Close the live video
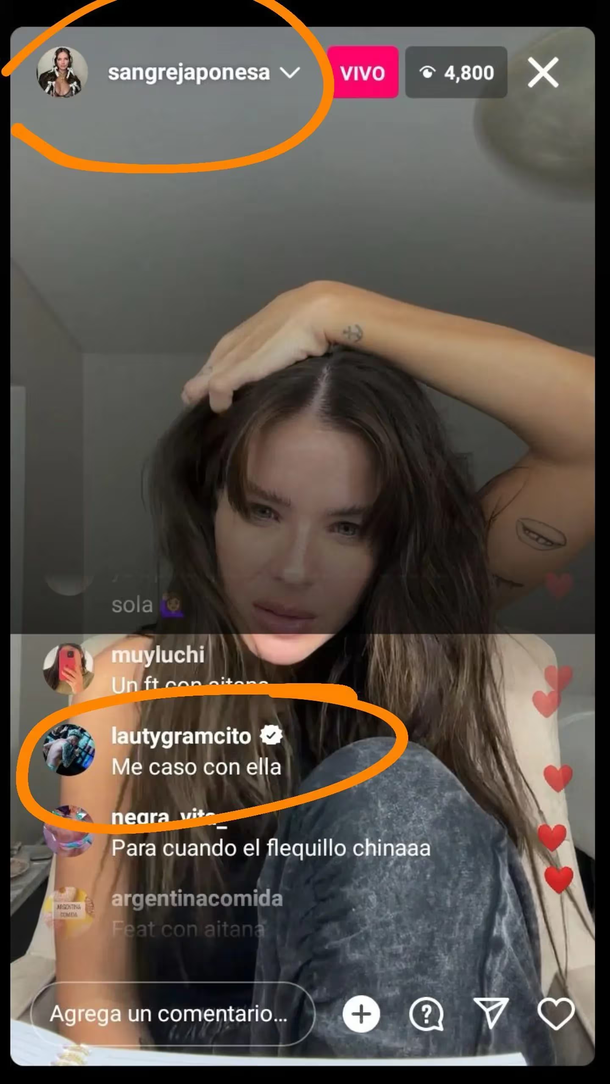This screenshot has width=610, height=1084. click(543, 72)
